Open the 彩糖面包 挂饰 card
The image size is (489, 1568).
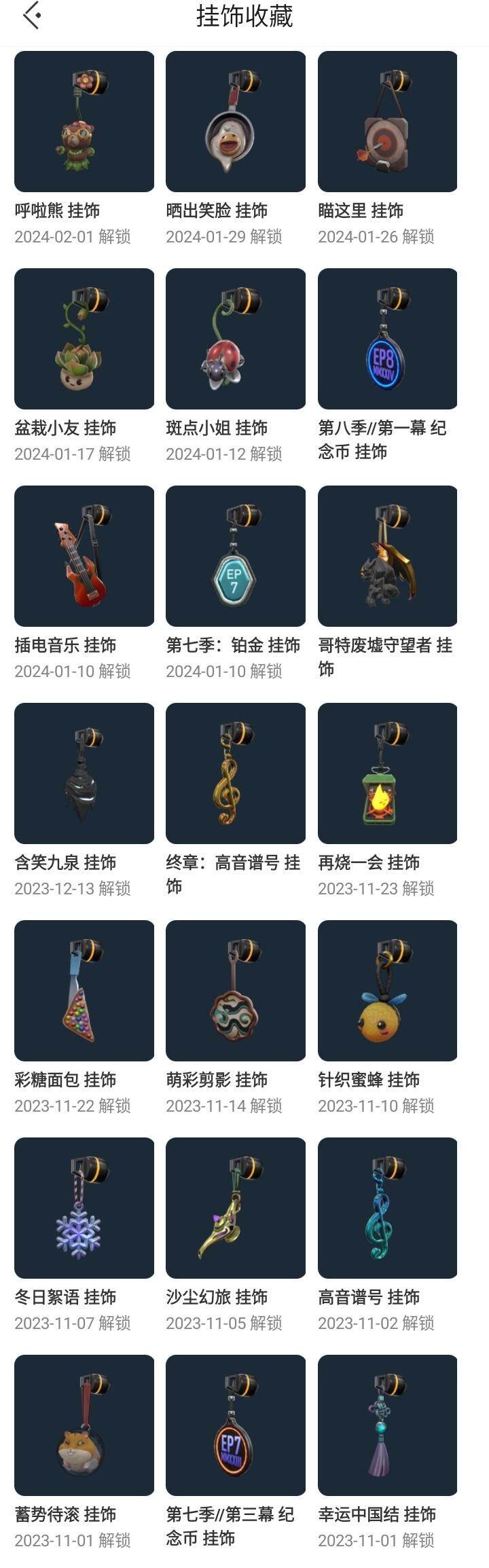pyautogui.click(x=84, y=991)
